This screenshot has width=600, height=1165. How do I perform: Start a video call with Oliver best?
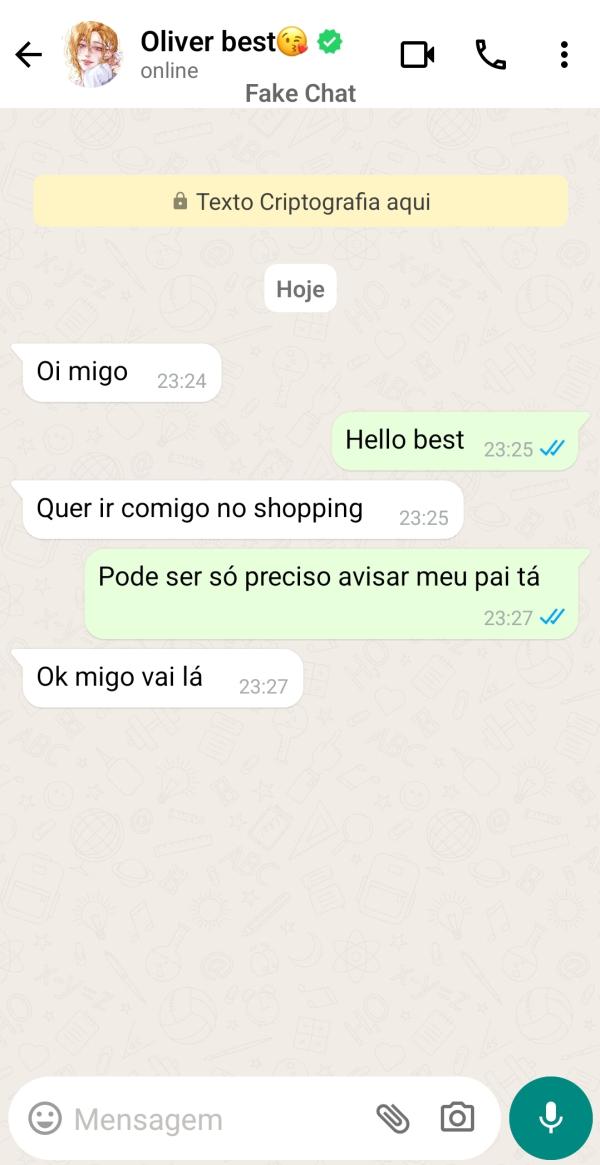(x=417, y=54)
